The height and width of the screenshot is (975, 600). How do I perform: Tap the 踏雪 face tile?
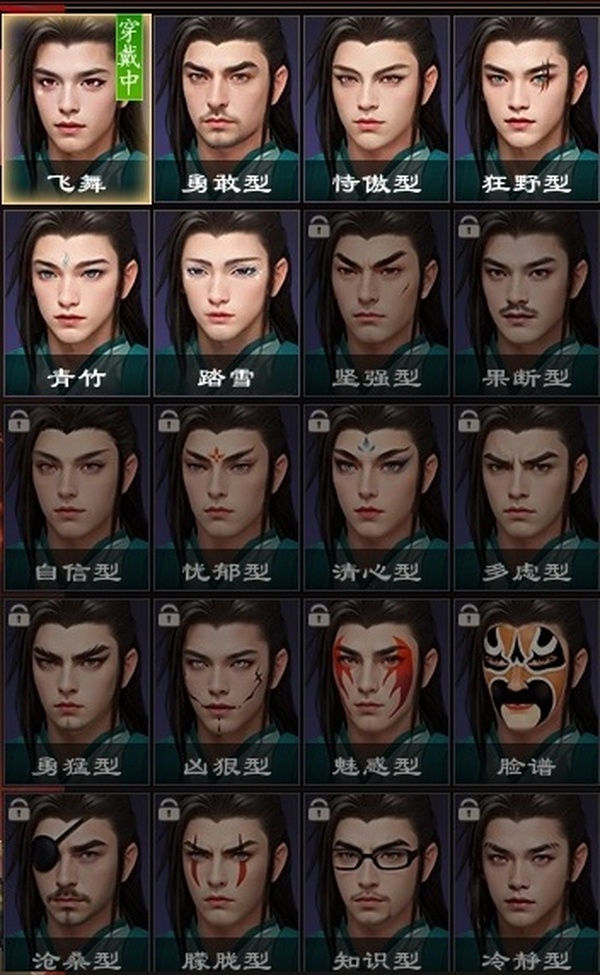(x=227, y=302)
